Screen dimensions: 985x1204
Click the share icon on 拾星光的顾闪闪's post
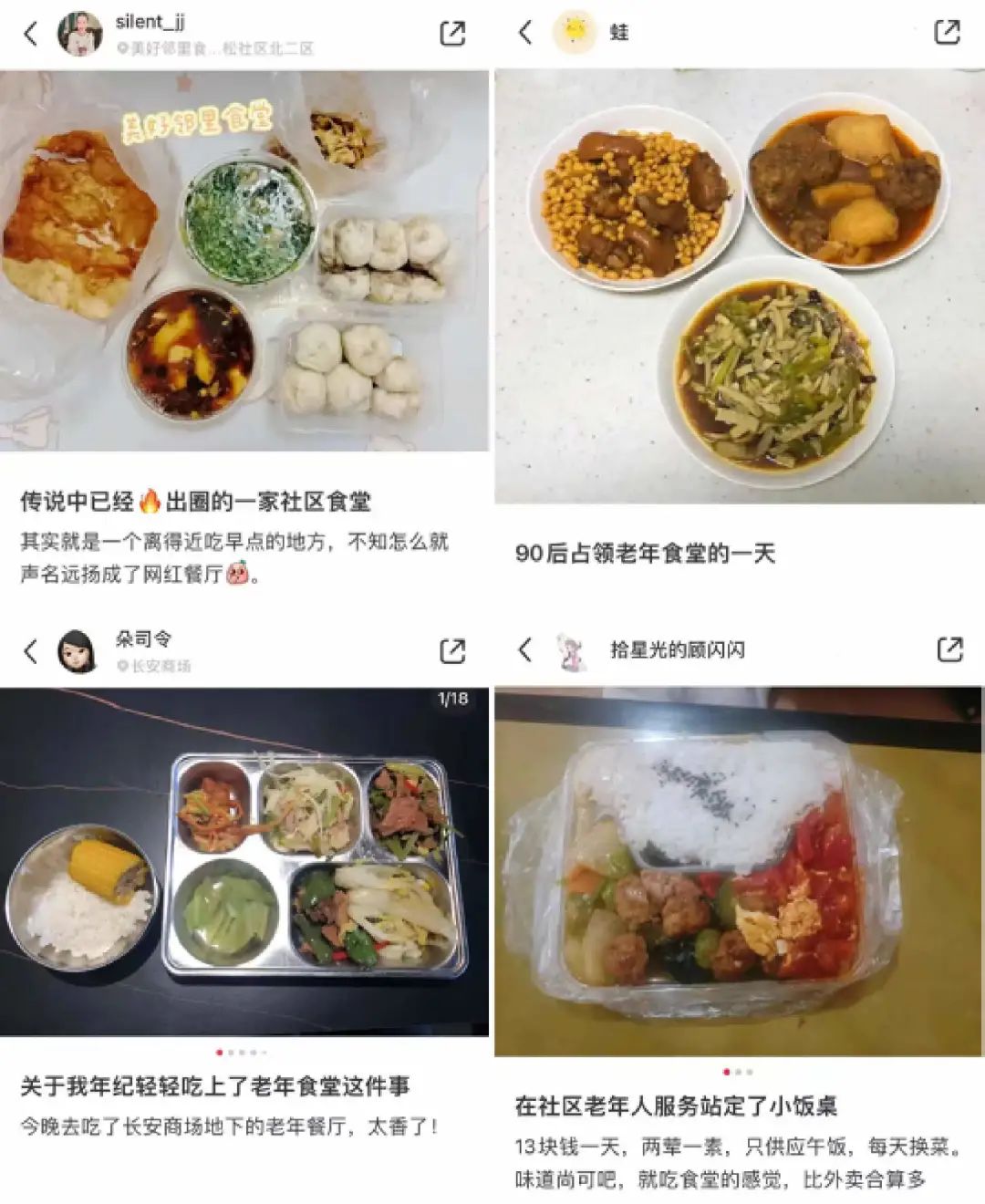point(949,649)
